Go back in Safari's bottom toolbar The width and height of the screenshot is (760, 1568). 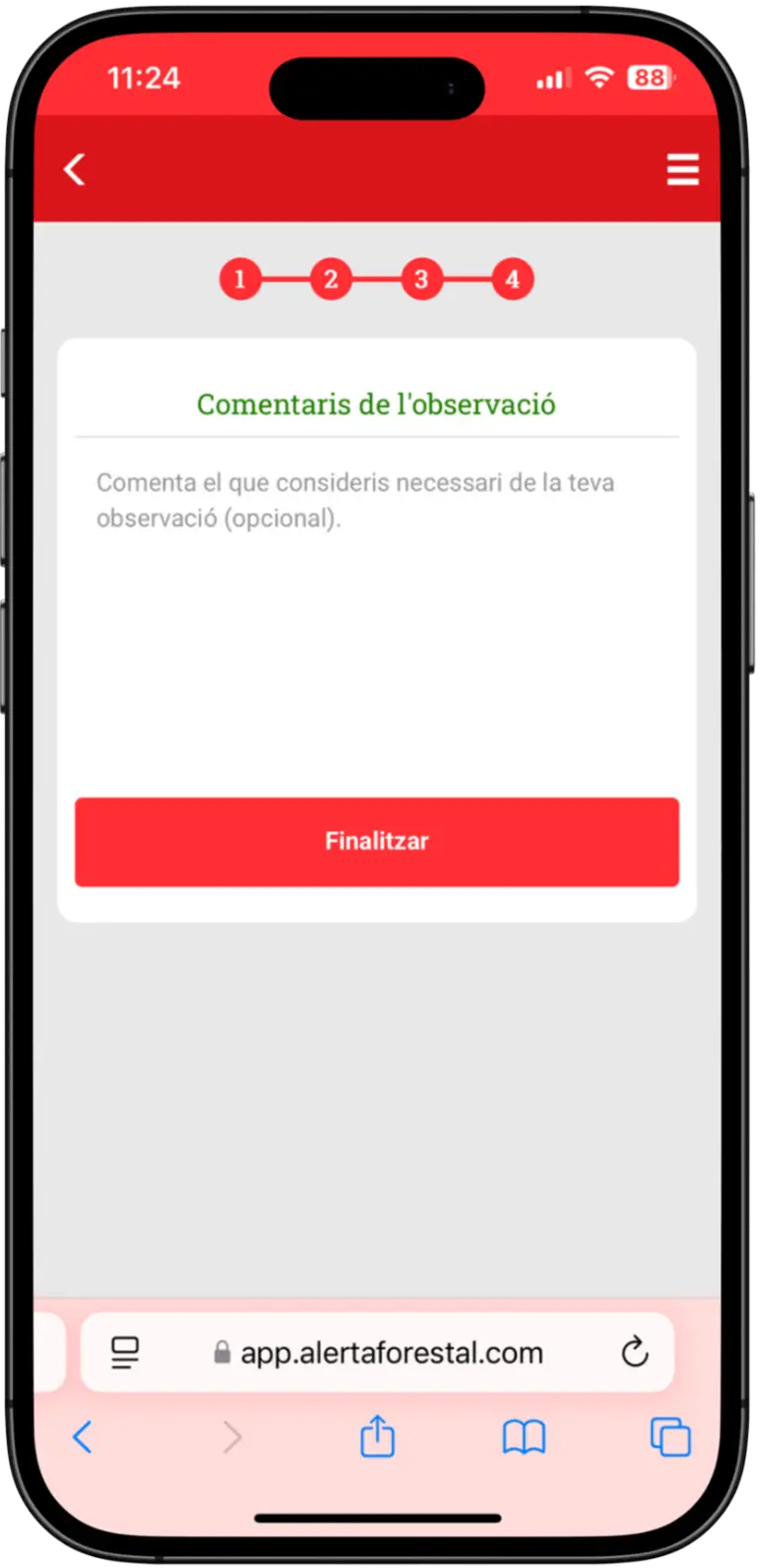click(x=83, y=1436)
